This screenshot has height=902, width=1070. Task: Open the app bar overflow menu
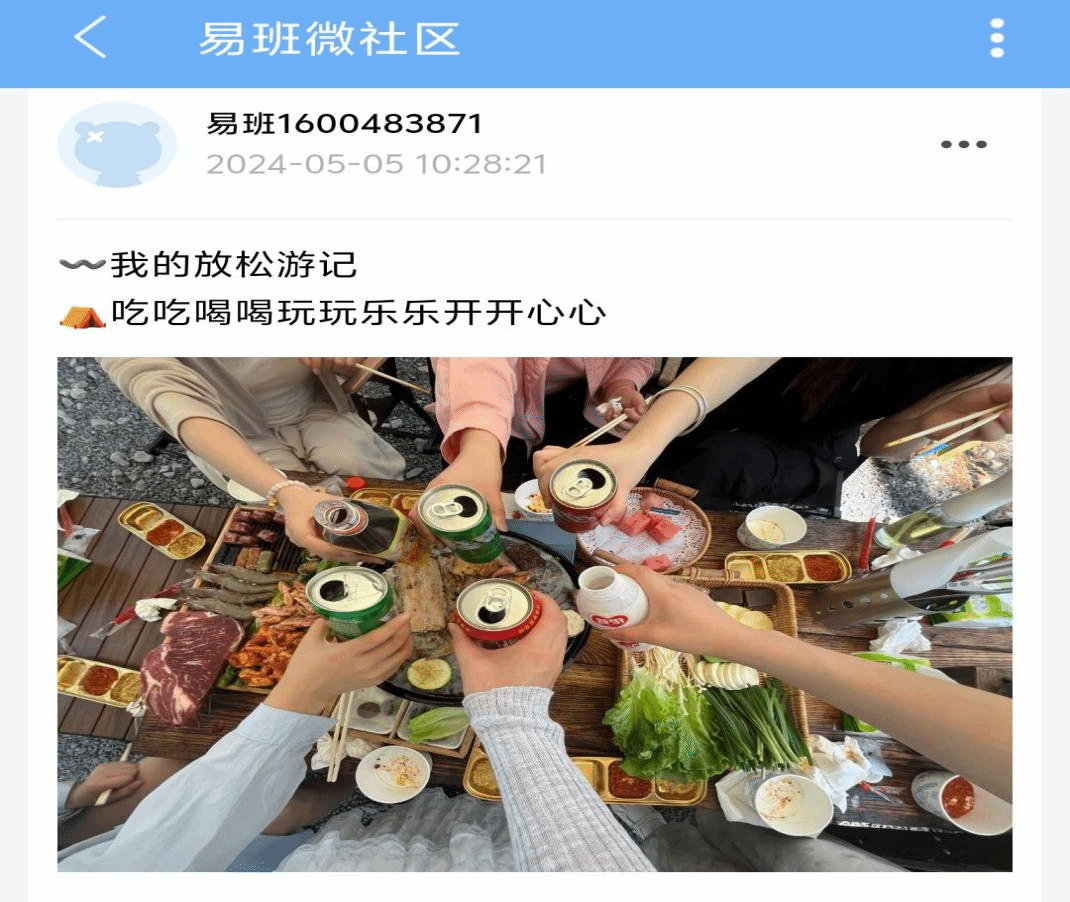(x=996, y=38)
